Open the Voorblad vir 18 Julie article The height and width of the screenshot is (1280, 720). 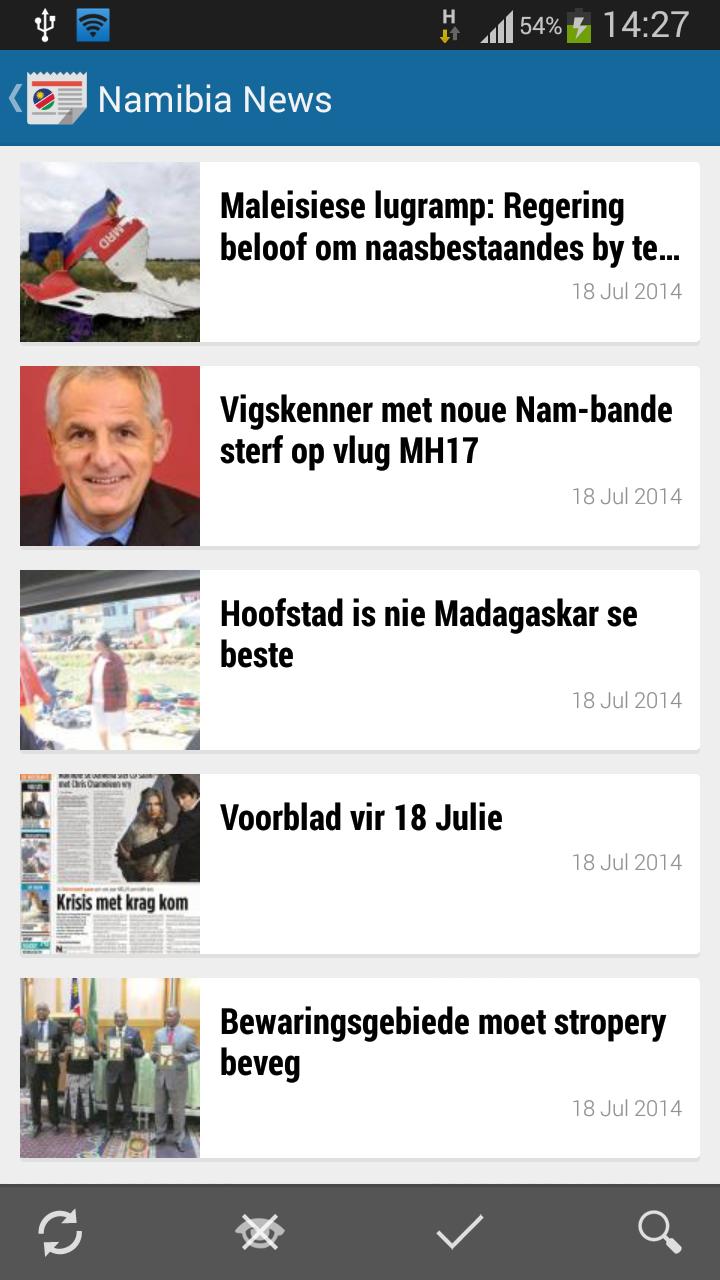361,818
